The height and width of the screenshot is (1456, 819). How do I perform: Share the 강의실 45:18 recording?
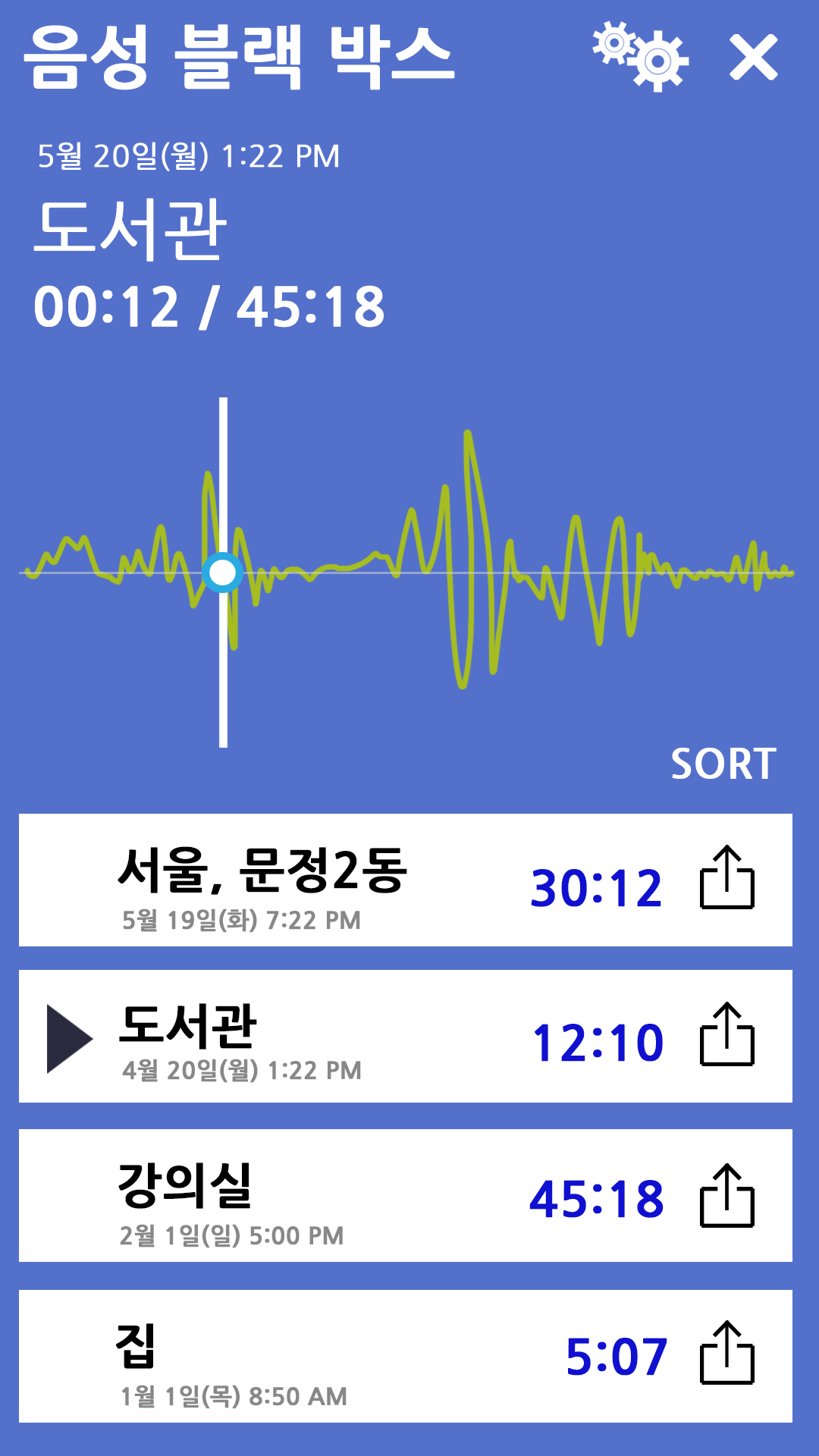click(x=726, y=1195)
